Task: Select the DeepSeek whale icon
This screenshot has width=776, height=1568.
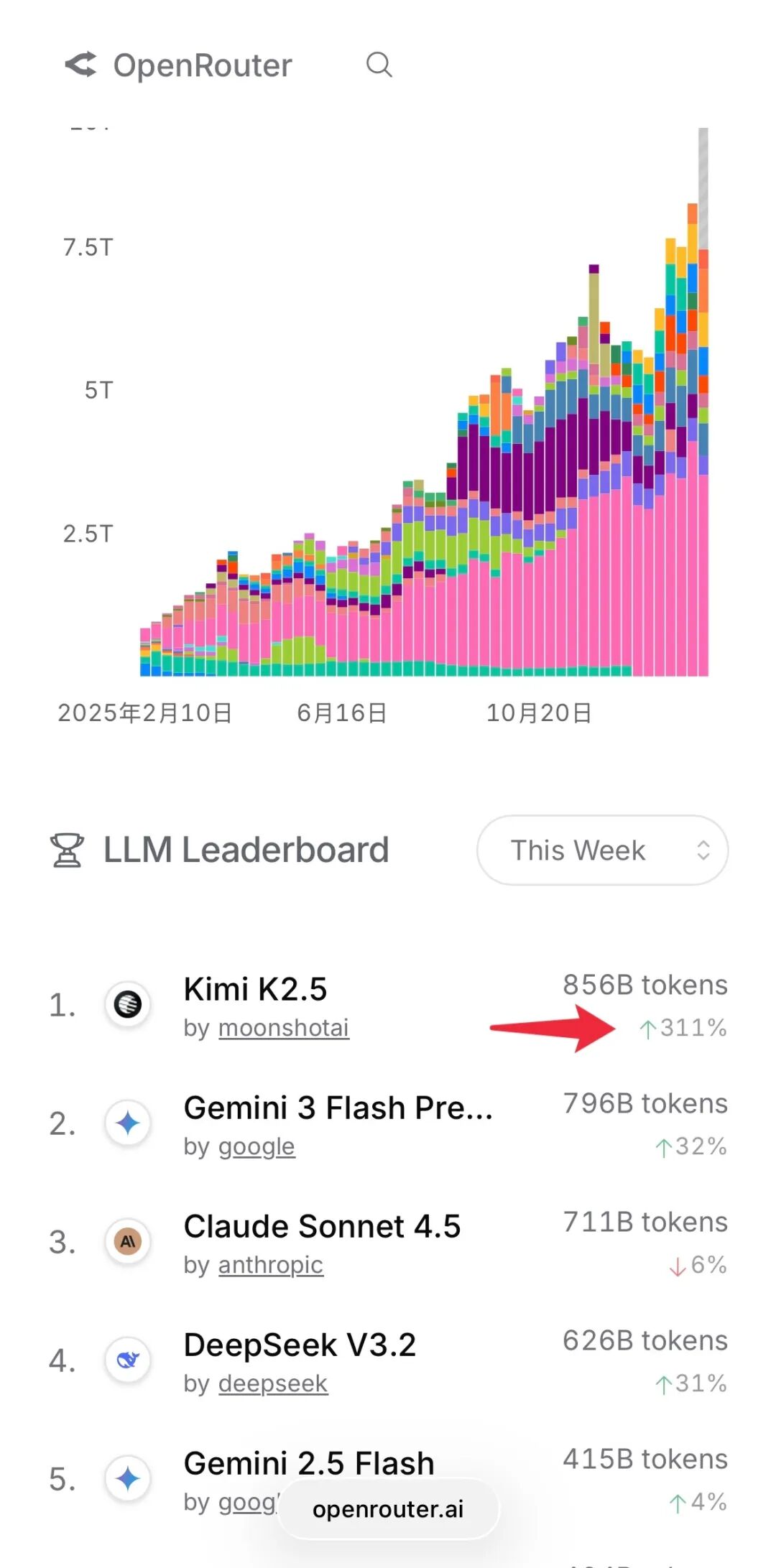Action: (x=128, y=1360)
